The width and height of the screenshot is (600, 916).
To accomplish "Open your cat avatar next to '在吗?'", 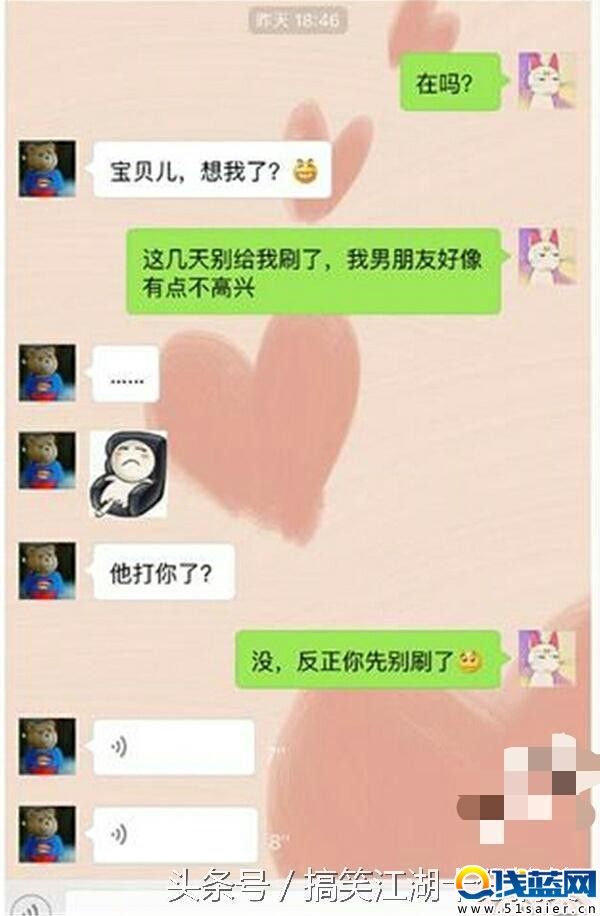I will 546,81.
